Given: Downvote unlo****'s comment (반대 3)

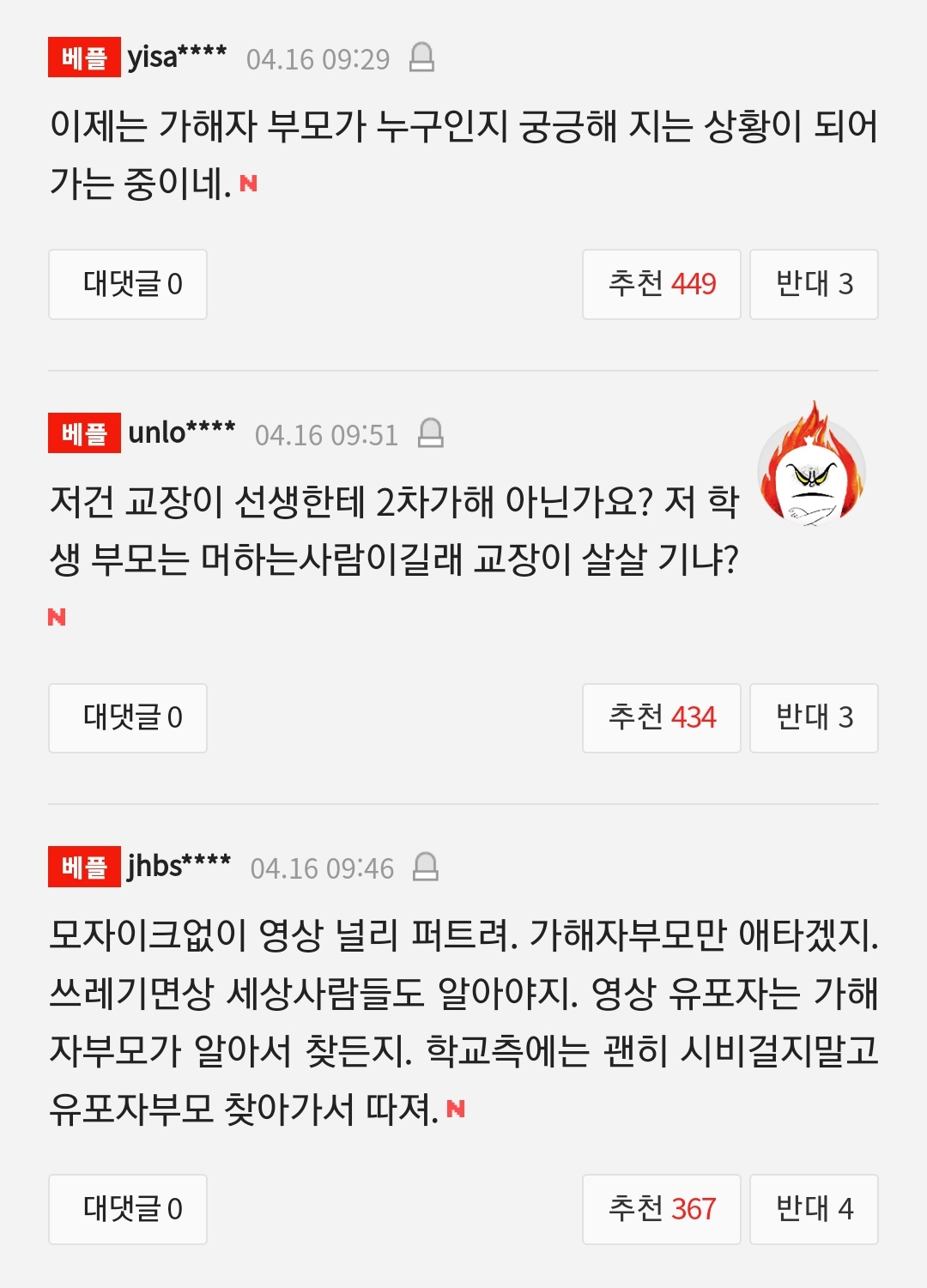Looking at the screenshot, I should (x=813, y=717).
